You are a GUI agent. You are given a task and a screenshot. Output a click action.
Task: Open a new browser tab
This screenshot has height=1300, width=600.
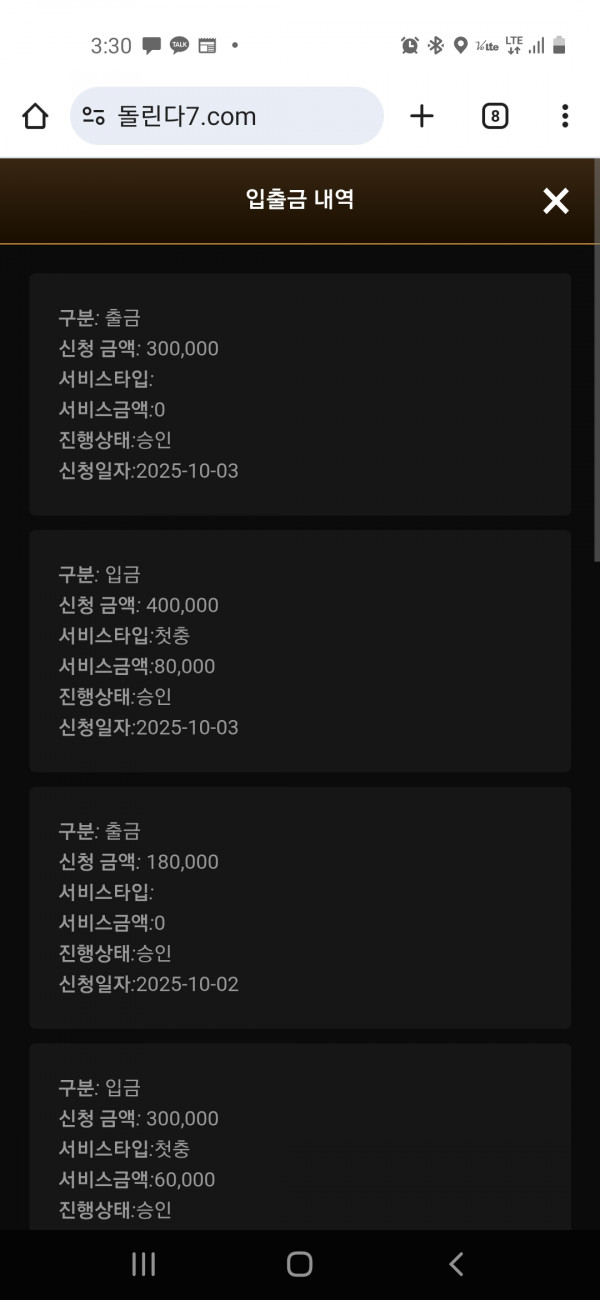[x=422, y=116]
